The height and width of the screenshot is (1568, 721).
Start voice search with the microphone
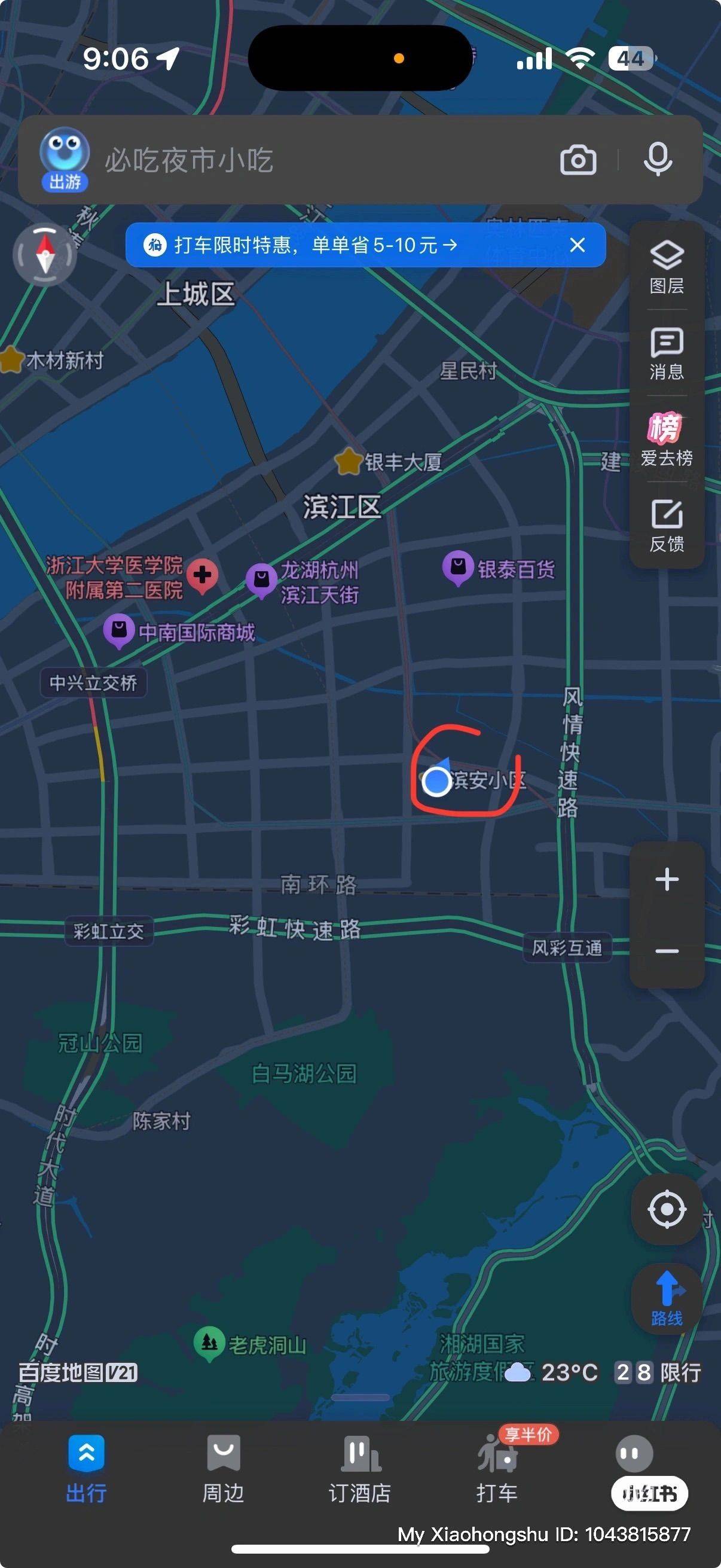click(658, 160)
